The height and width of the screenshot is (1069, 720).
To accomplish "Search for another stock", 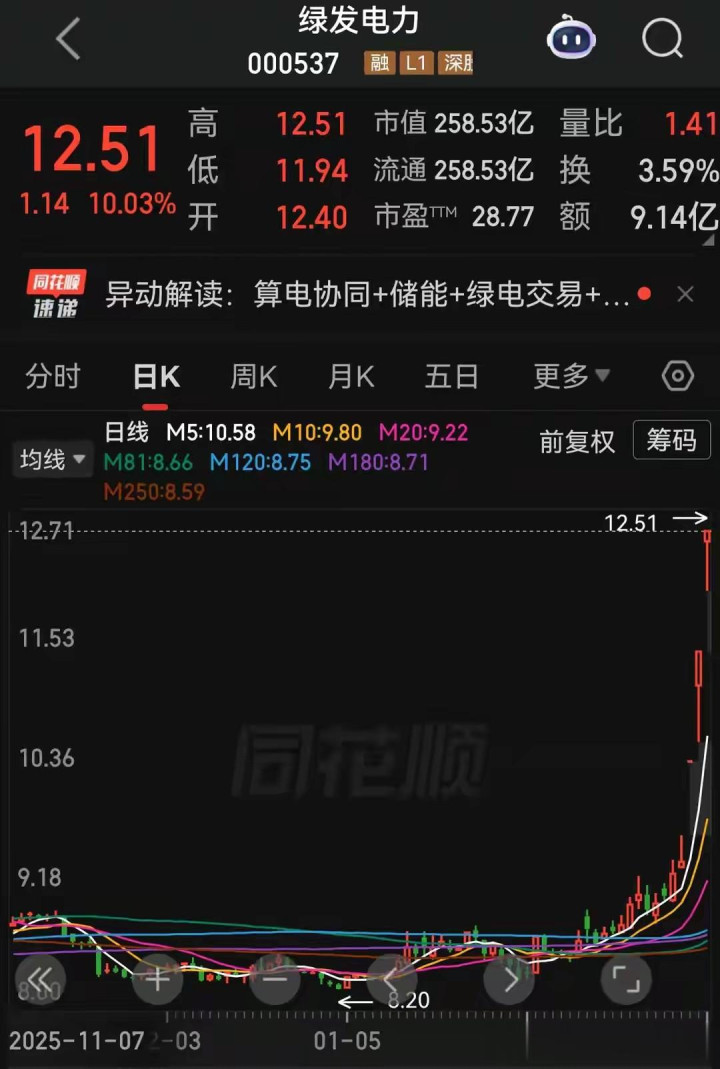I will (x=662, y=39).
